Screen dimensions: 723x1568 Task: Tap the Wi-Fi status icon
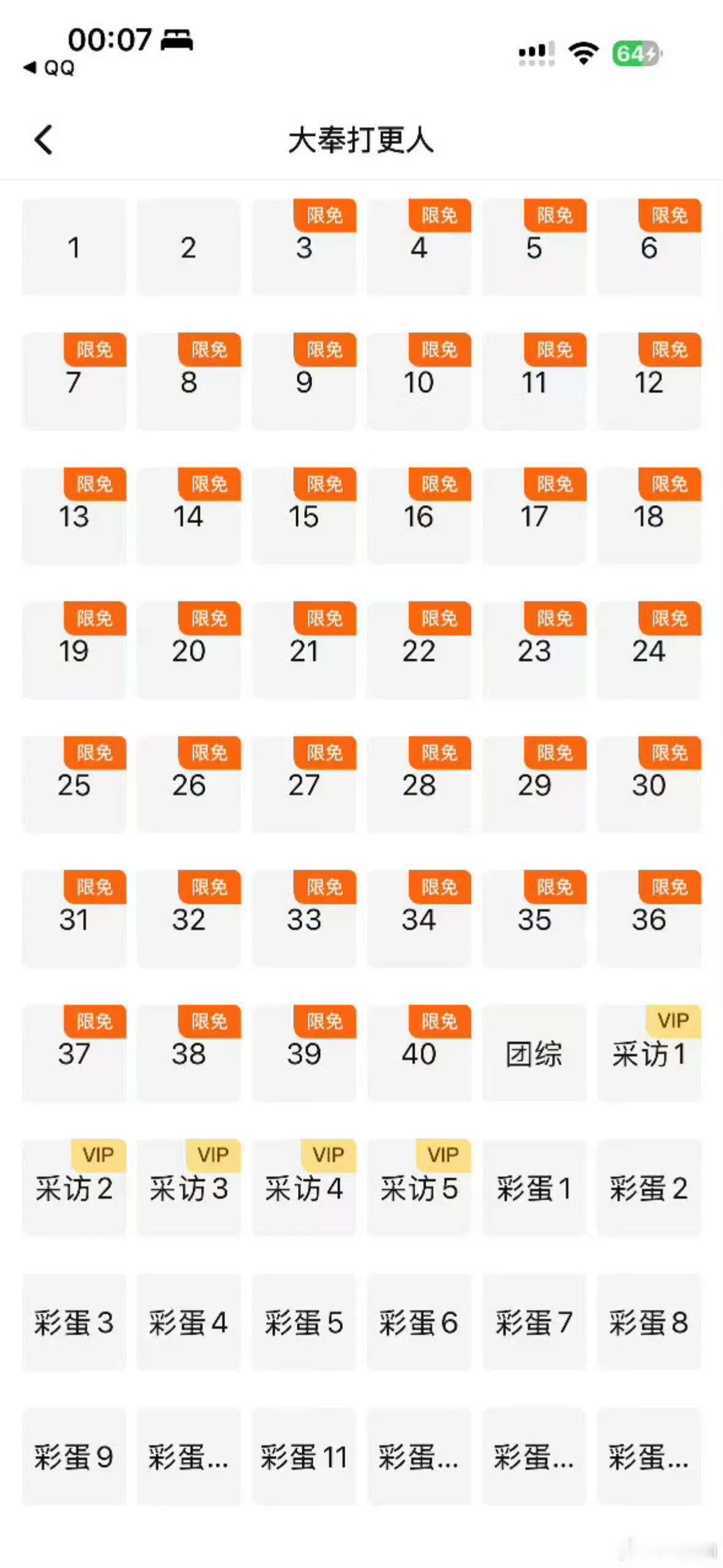(x=583, y=54)
